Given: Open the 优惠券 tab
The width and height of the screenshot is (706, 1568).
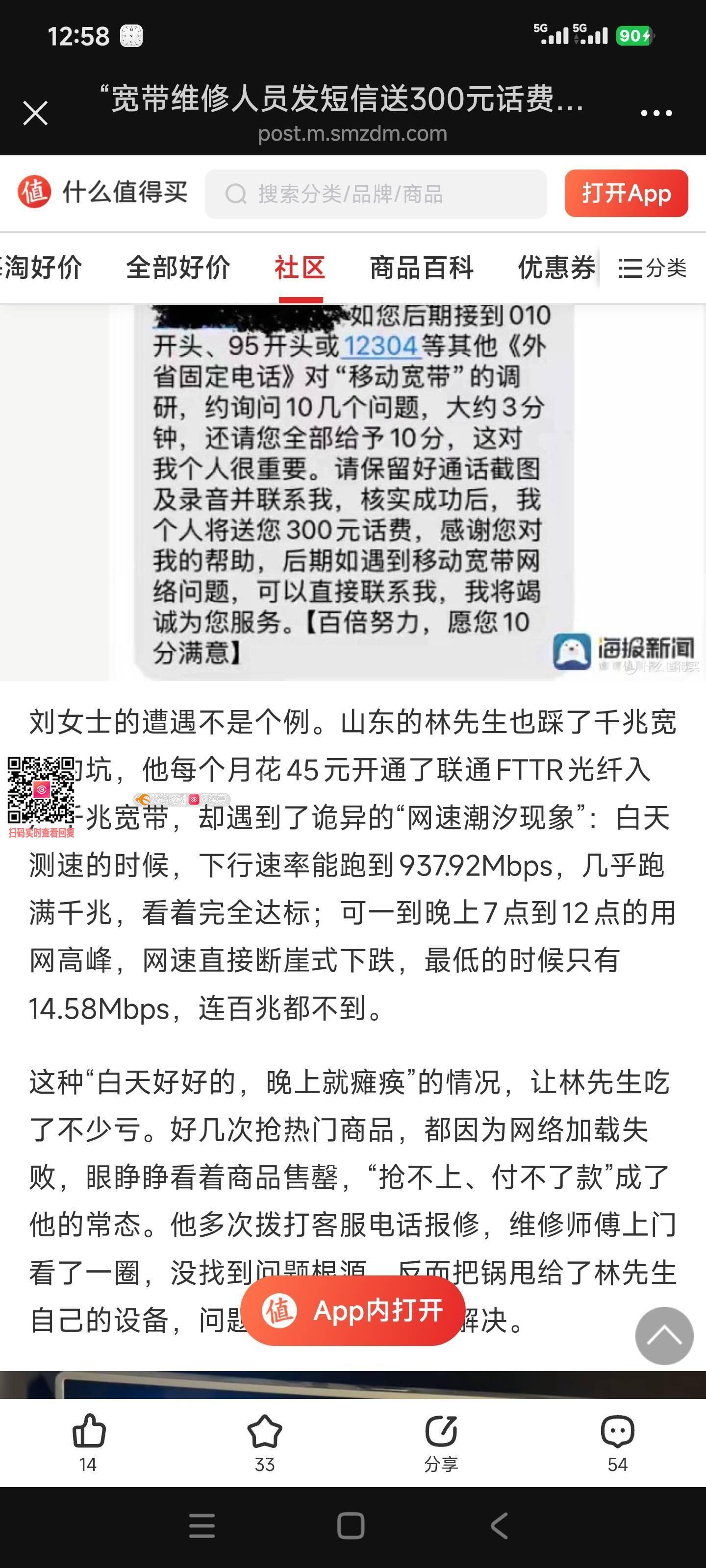Looking at the screenshot, I should 555,268.
